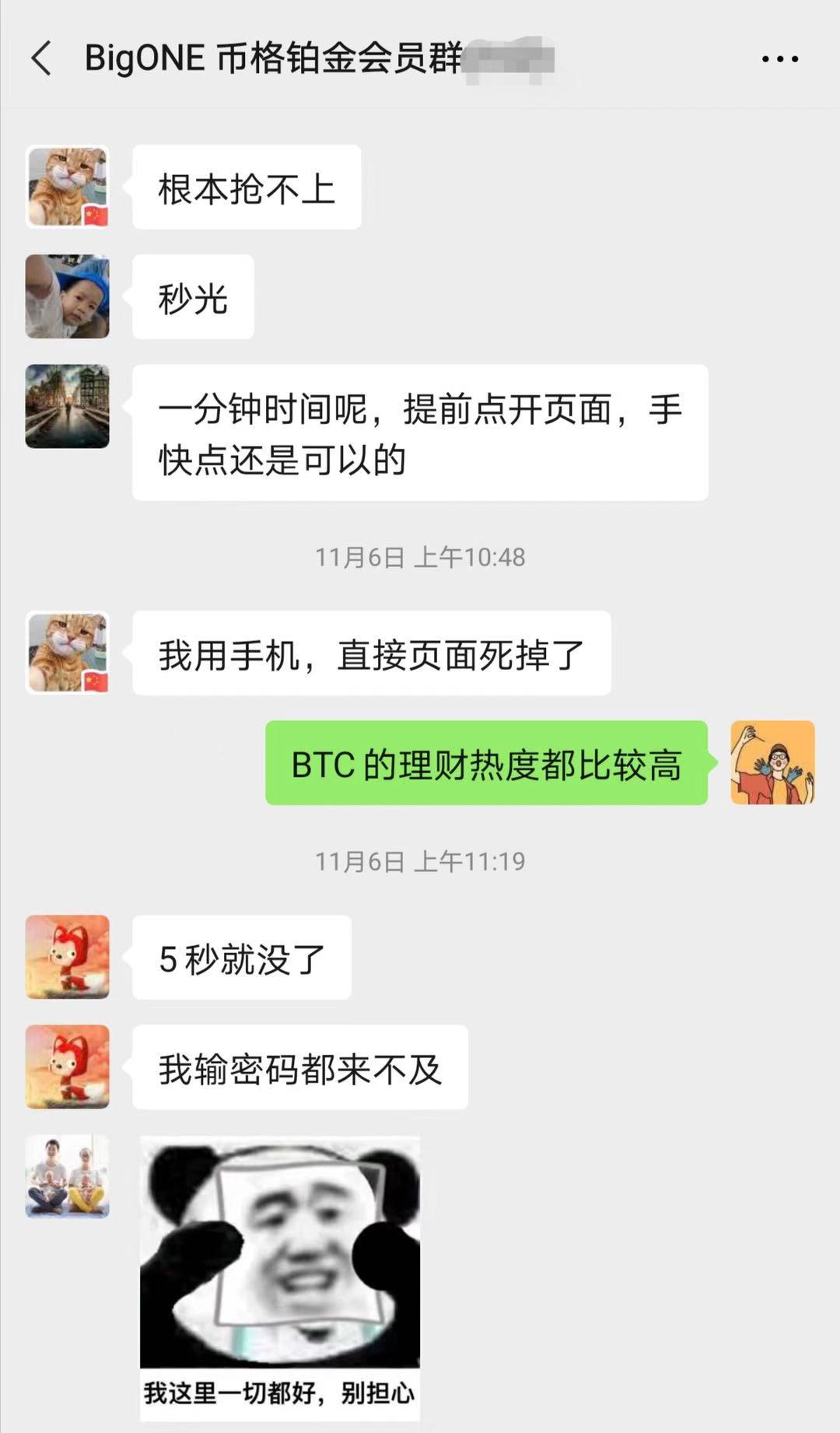Open avatar beside 一分钟时间呢 message
Image resolution: width=840 pixels, height=1433 pixels.
68,406
